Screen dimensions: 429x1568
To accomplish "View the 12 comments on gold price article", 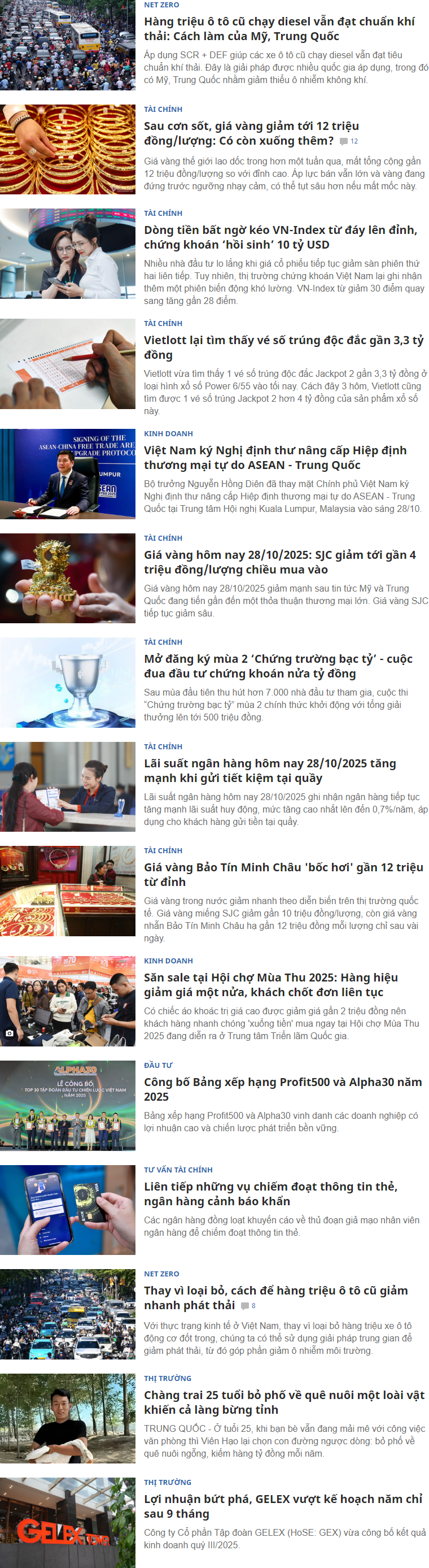I will pyautogui.click(x=349, y=141).
